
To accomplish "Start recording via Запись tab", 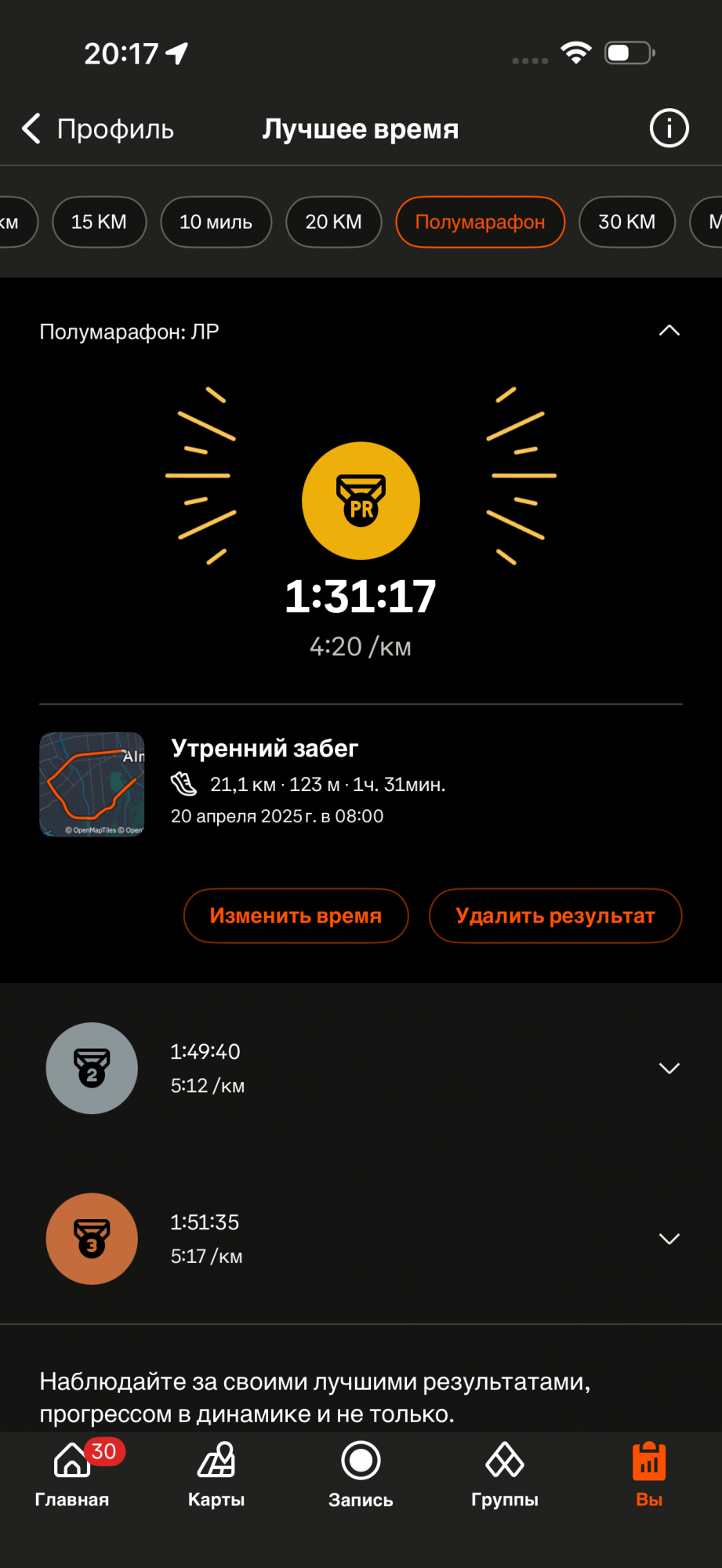I will click(361, 1474).
